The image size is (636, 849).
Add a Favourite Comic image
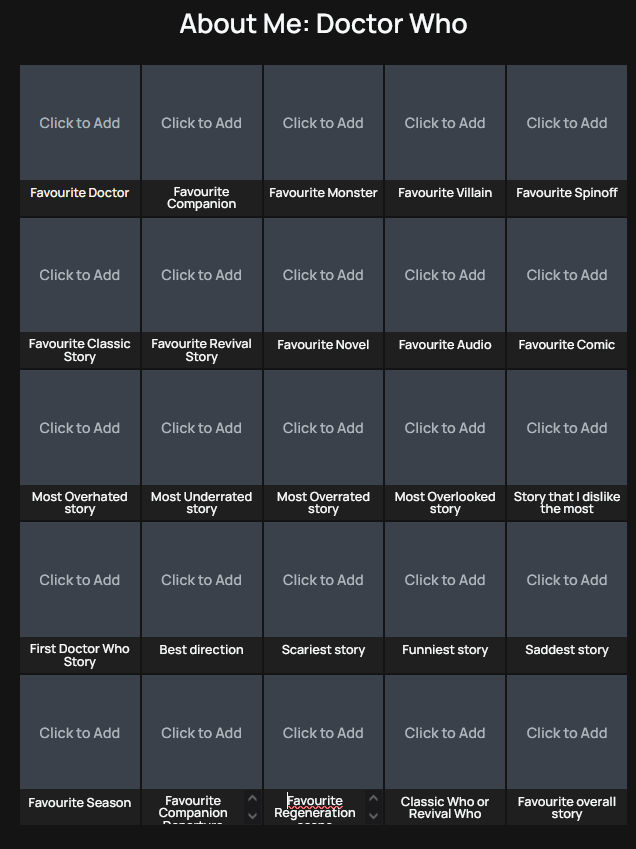tap(567, 275)
